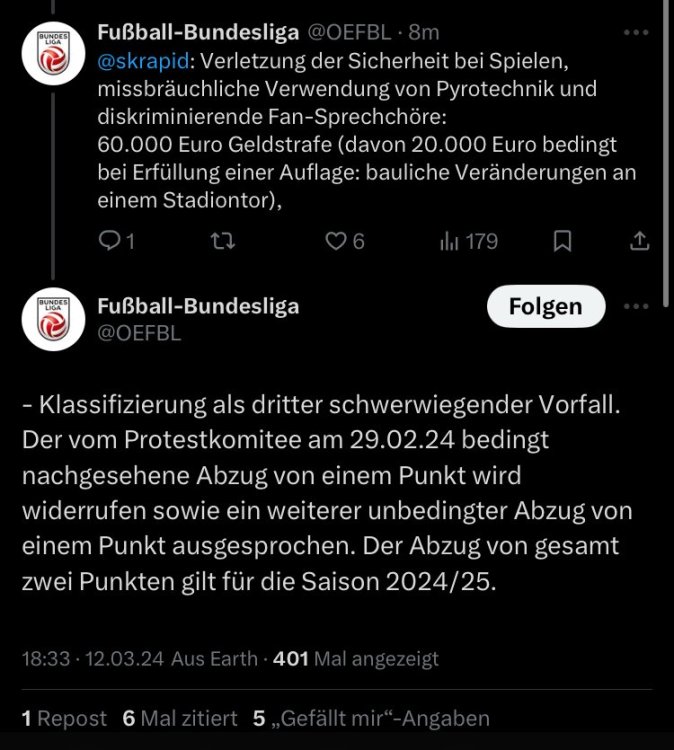The image size is (674, 750).
Task: See the 5 Gefällt mir likes
Action: coord(371,718)
